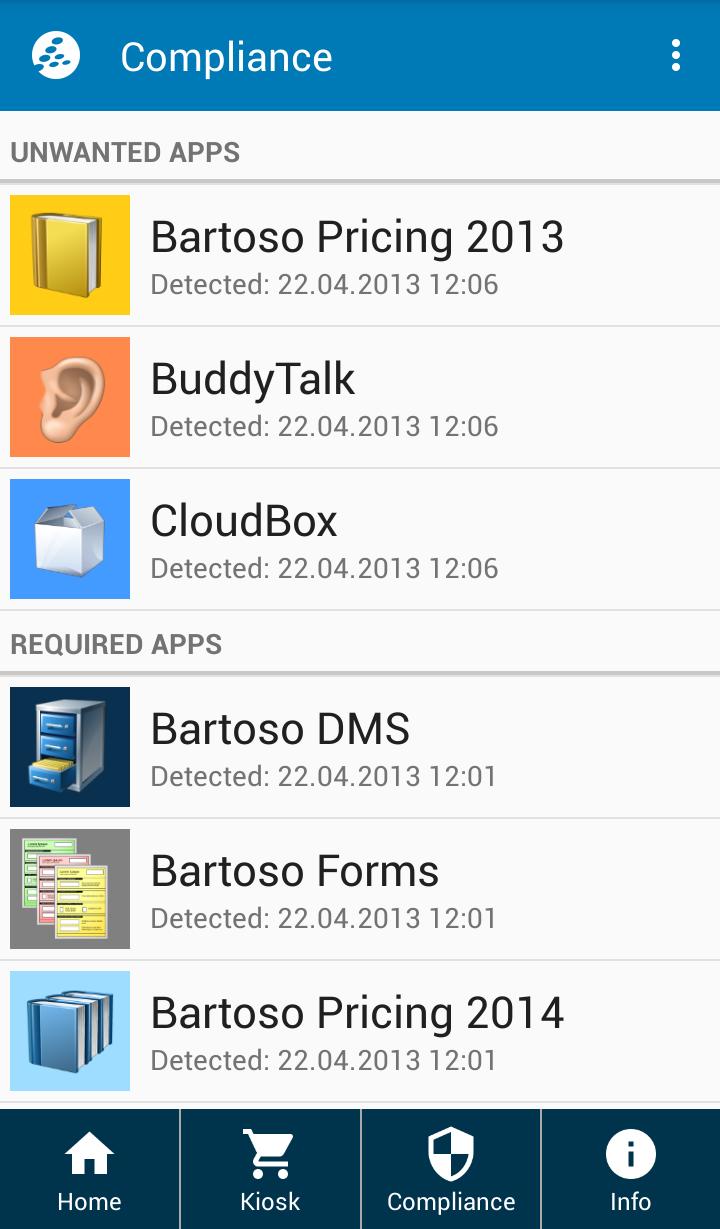This screenshot has width=720, height=1229.
Task: Open the Info tab
Action: (630, 1168)
